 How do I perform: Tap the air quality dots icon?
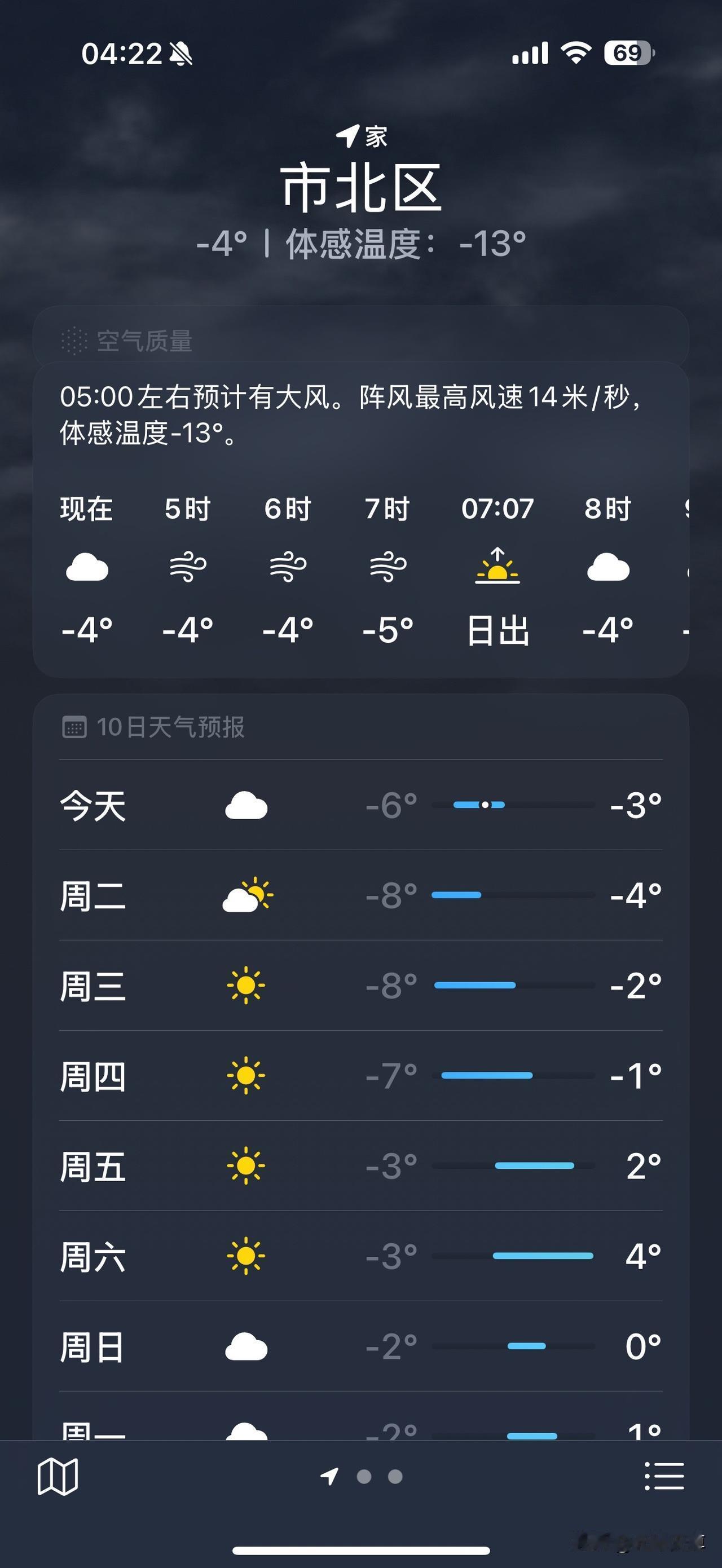74,341
